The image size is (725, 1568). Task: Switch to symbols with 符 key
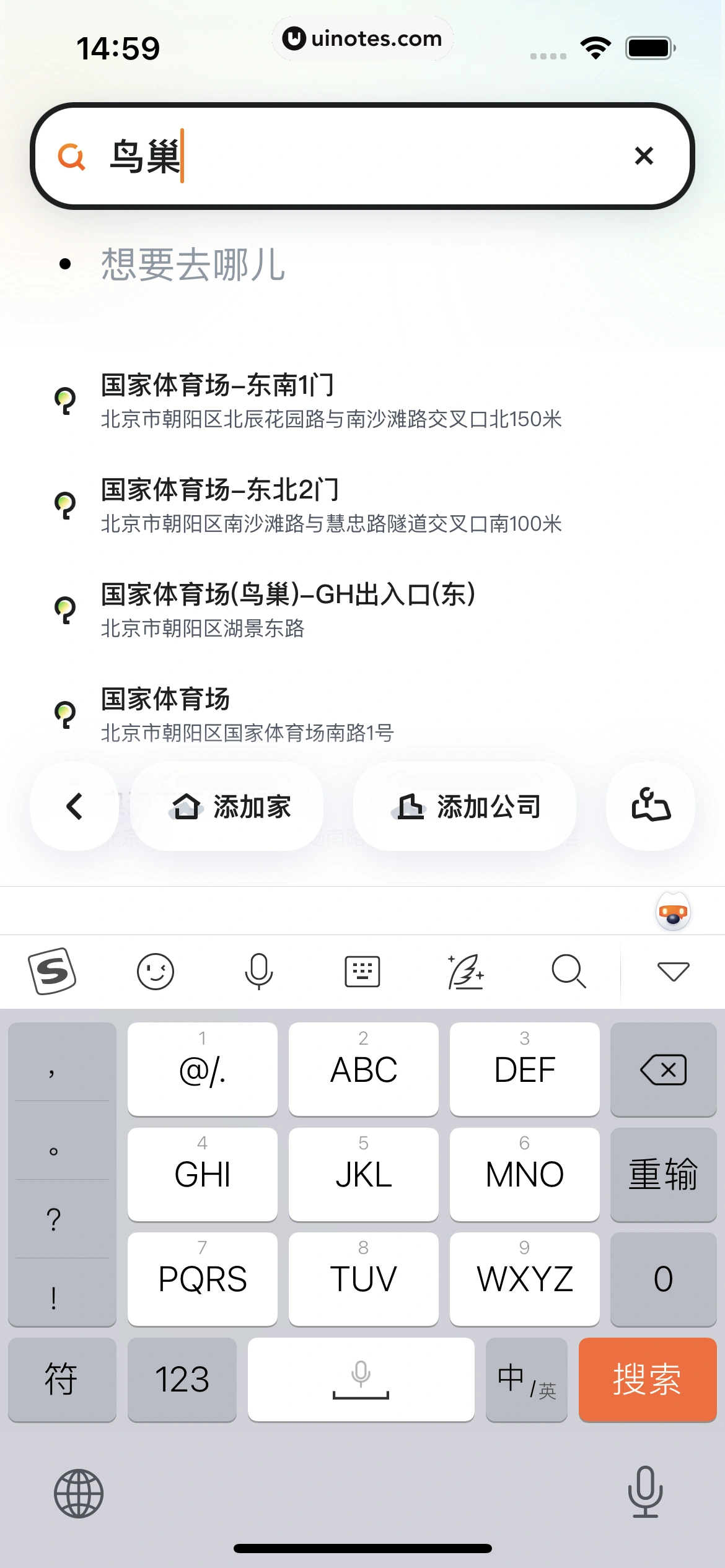click(62, 1379)
